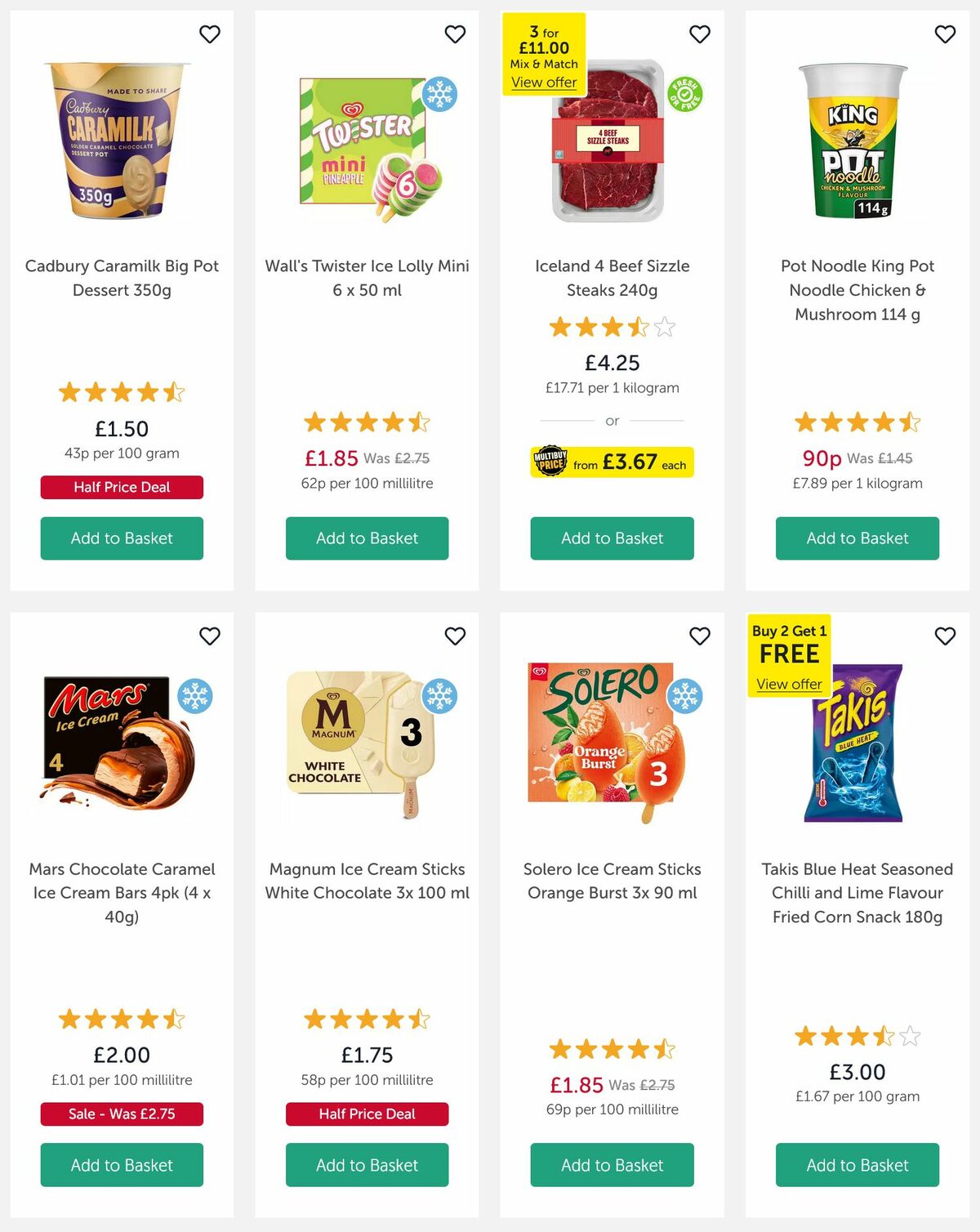Add Cadbury Caramilk Big Pot to basket
The image size is (980, 1232).
pyautogui.click(x=122, y=538)
